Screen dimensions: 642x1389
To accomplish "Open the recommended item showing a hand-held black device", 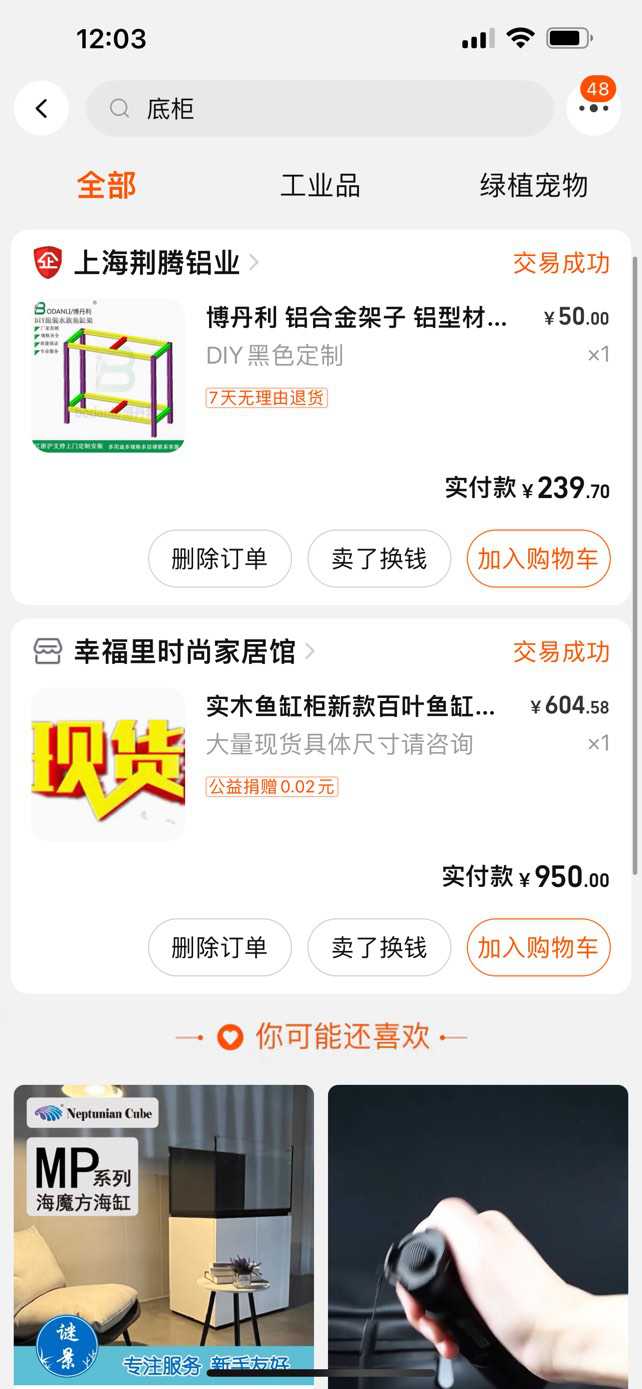I will tap(478, 1234).
